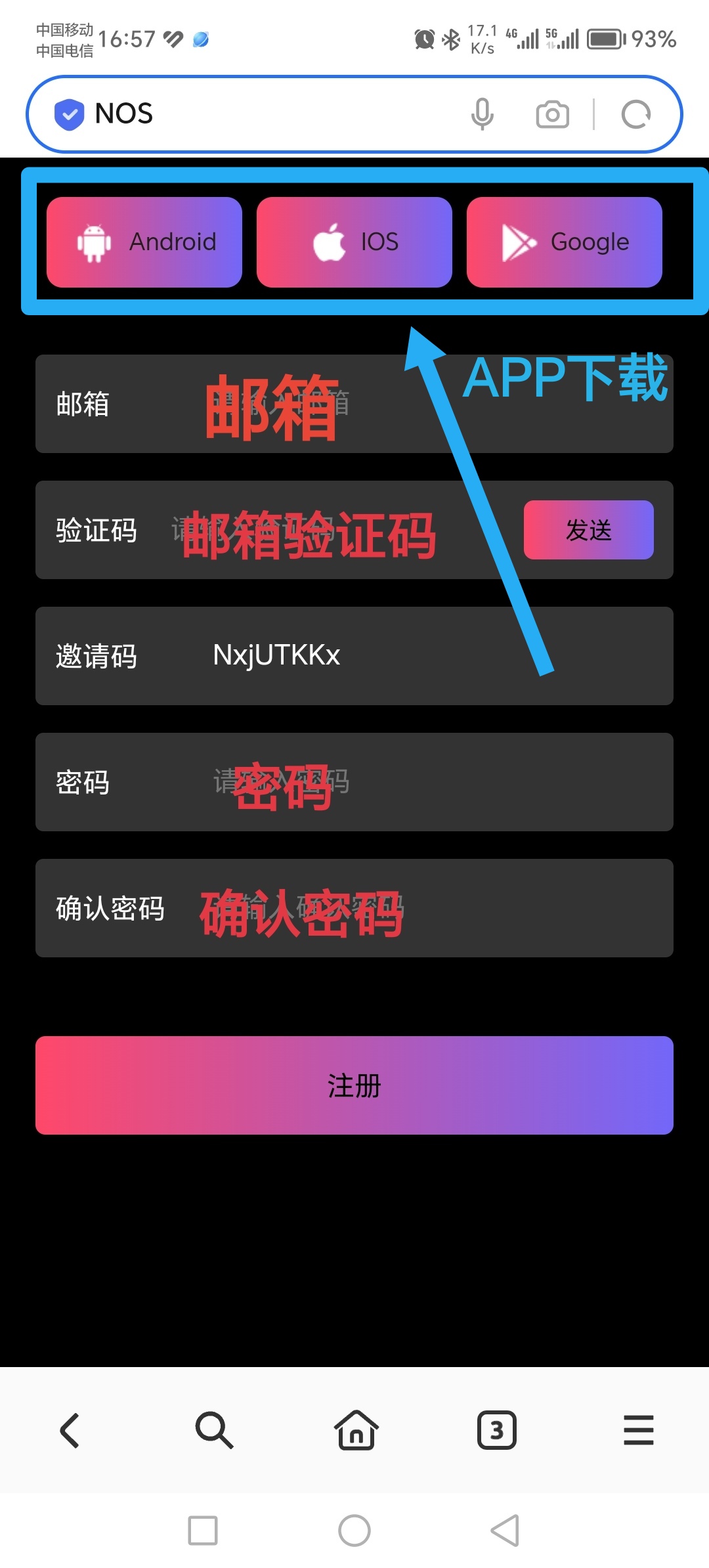The width and height of the screenshot is (709, 1568).
Task: Reload the page with the refresh icon
Action: 636,114
